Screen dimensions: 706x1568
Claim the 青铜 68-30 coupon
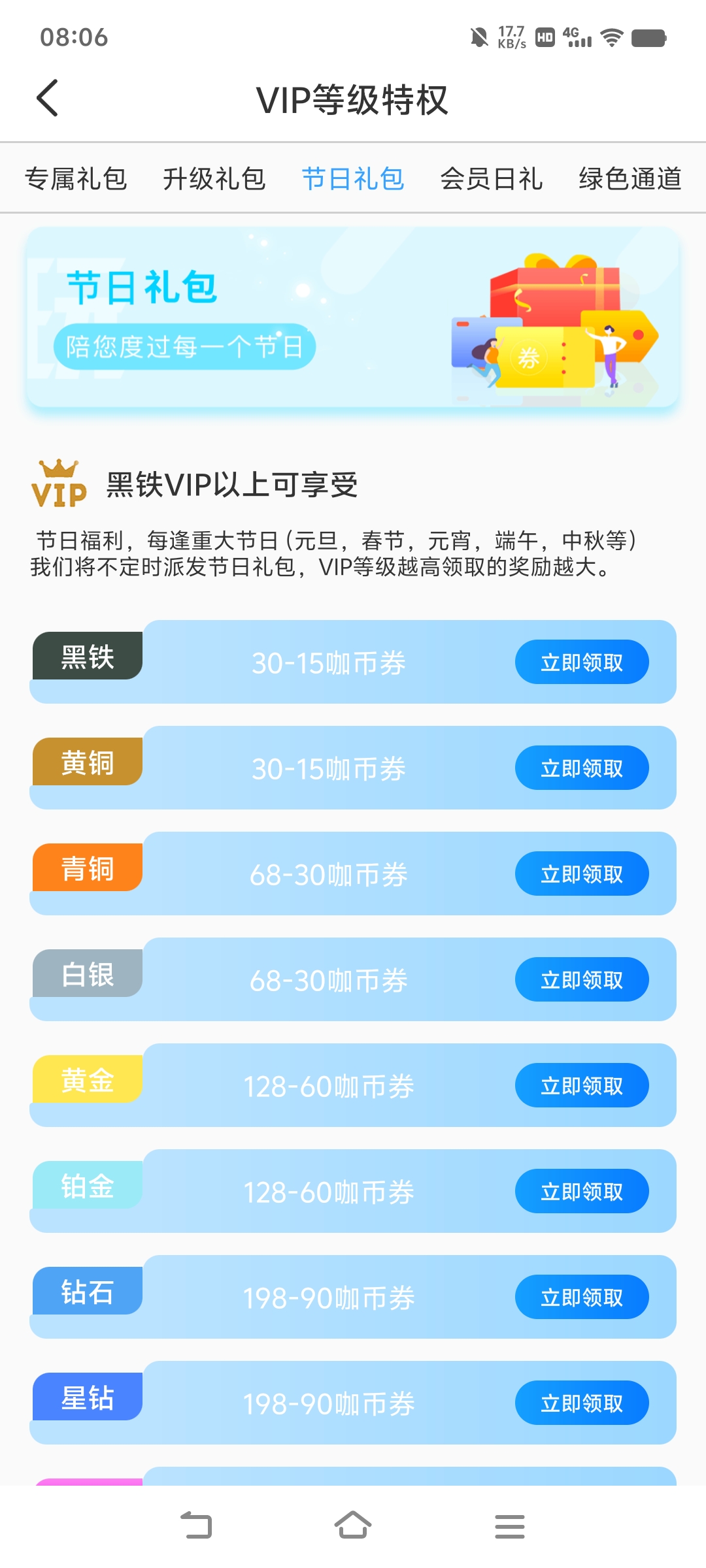(582, 874)
